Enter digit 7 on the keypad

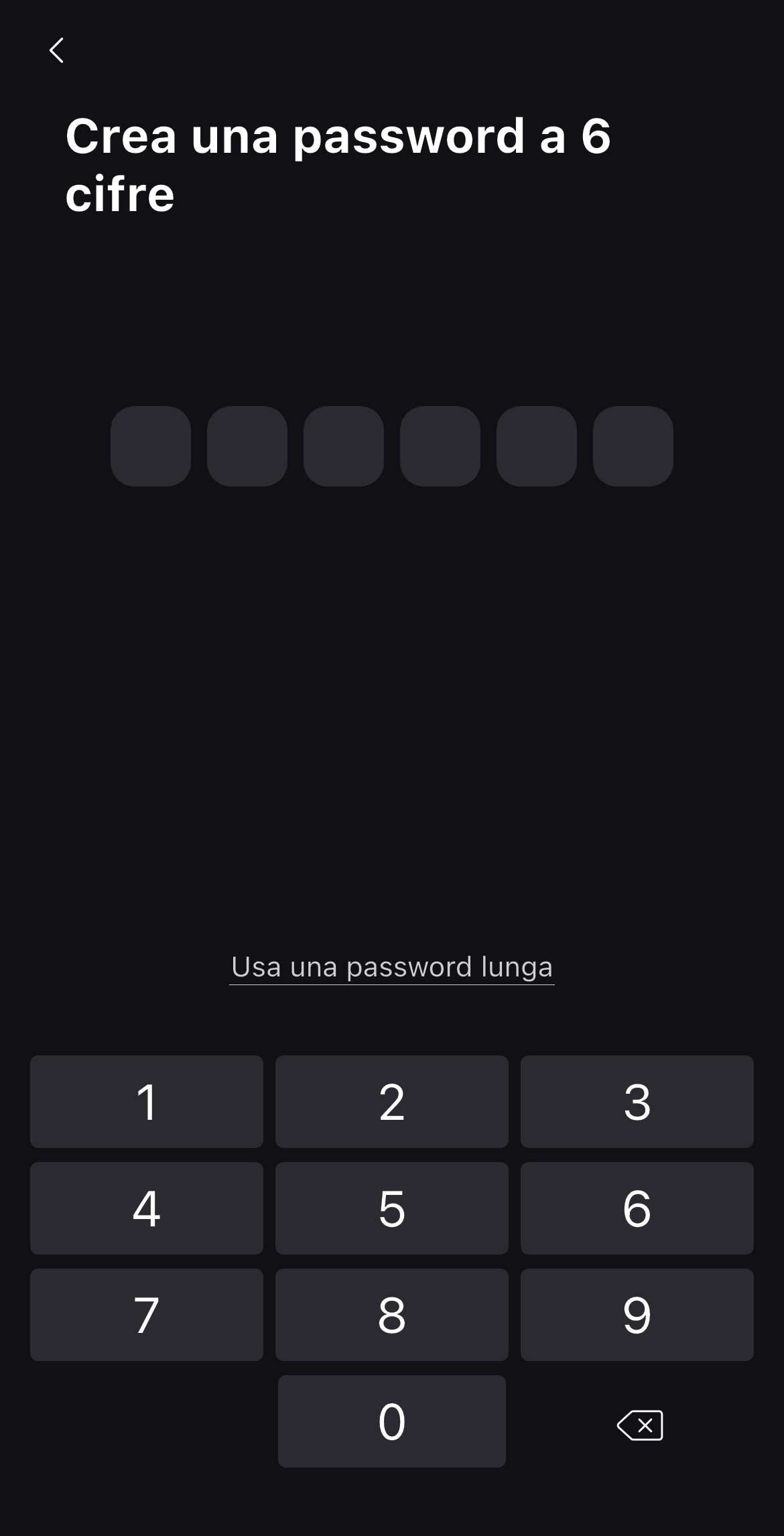147,1315
